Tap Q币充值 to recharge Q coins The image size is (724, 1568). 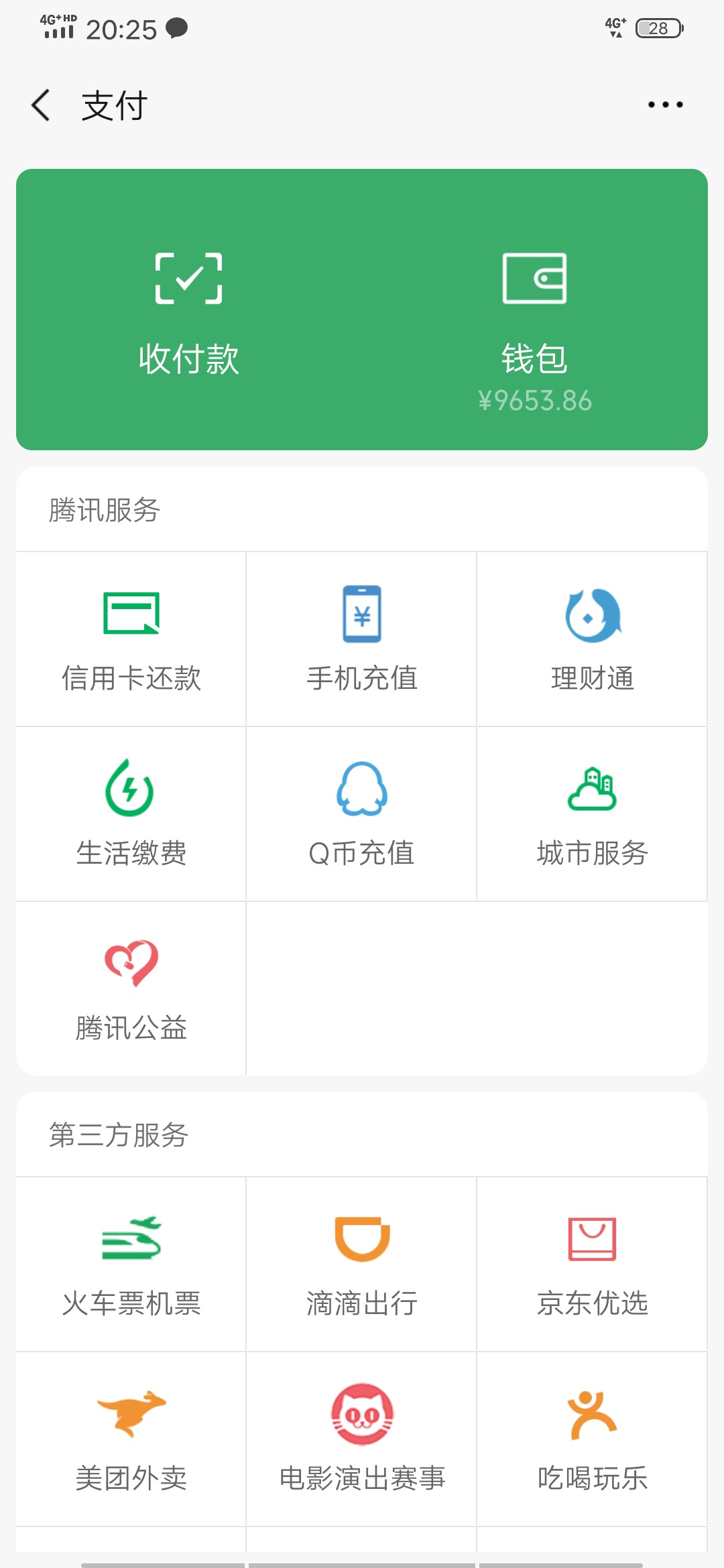(361, 814)
